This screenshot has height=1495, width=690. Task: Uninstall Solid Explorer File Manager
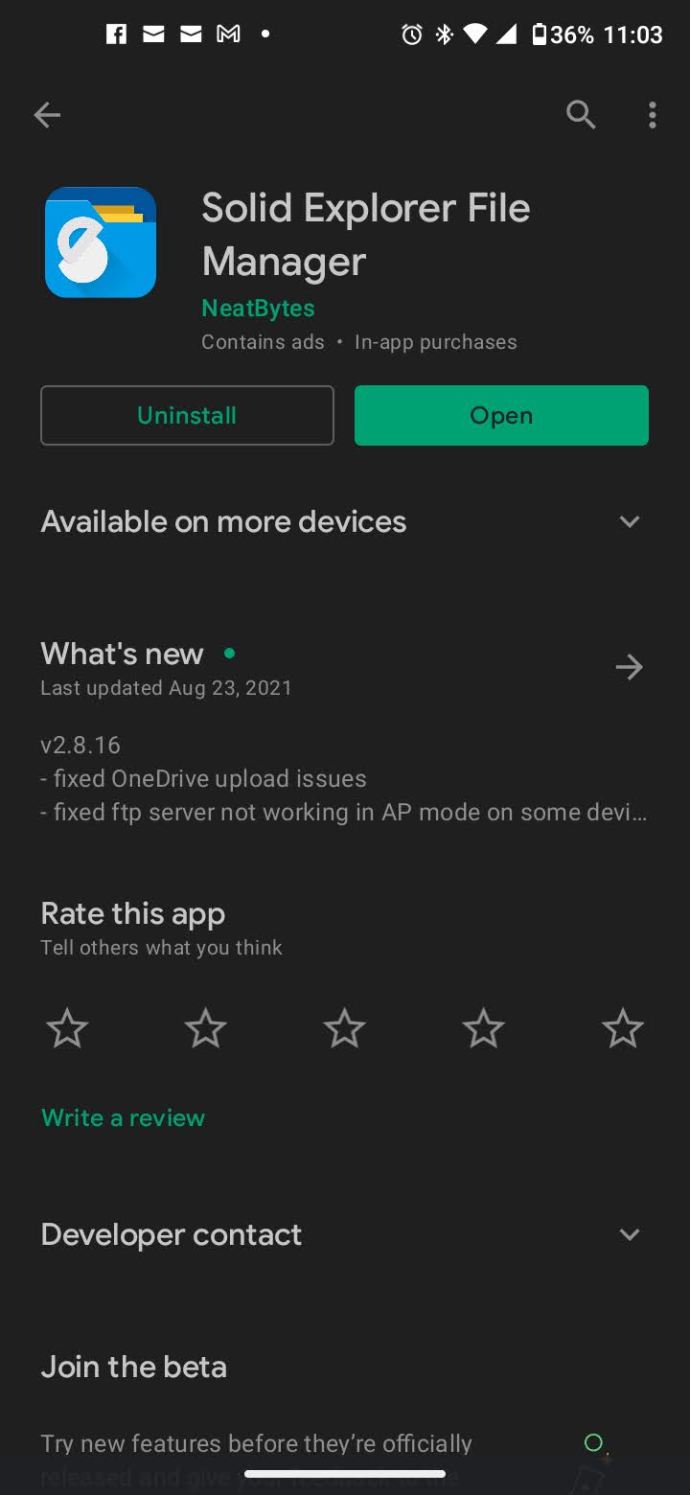[x=187, y=415]
